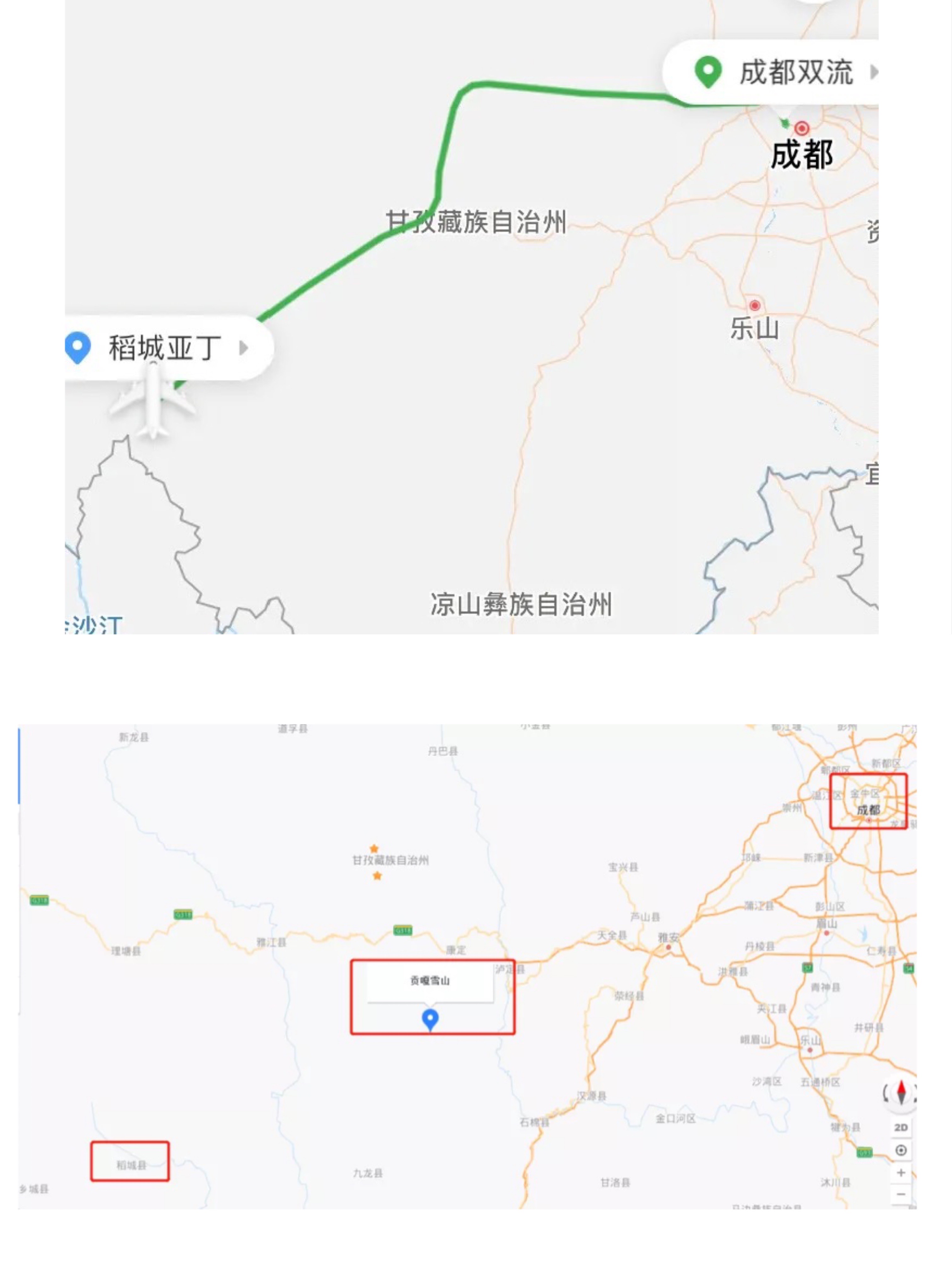Open the Chengdu to Daocheng flight route image

click(x=471, y=317)
